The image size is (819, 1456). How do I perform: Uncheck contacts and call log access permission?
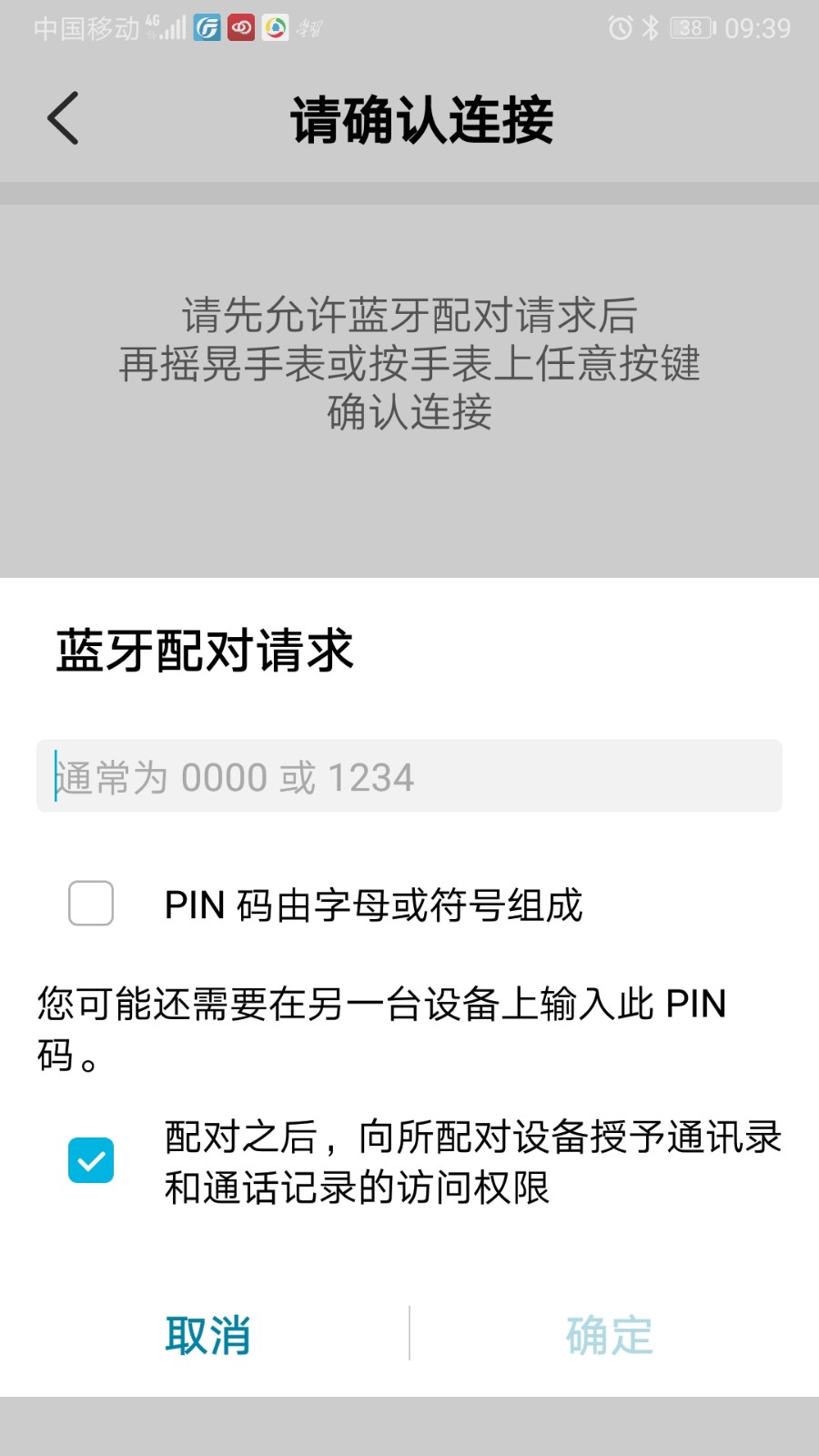pos(91,1160)
